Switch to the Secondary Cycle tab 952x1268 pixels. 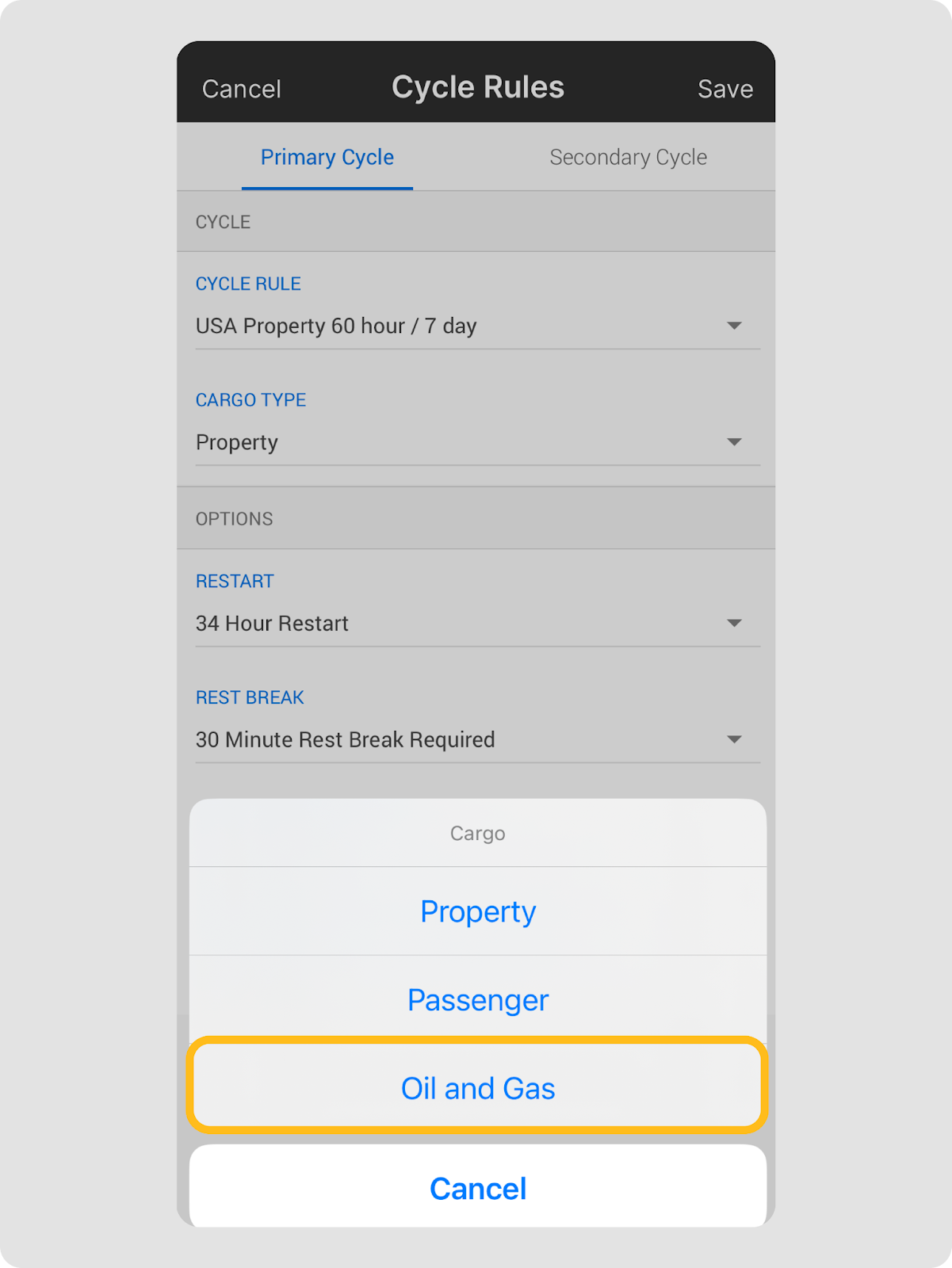click(x=628, y=157)
